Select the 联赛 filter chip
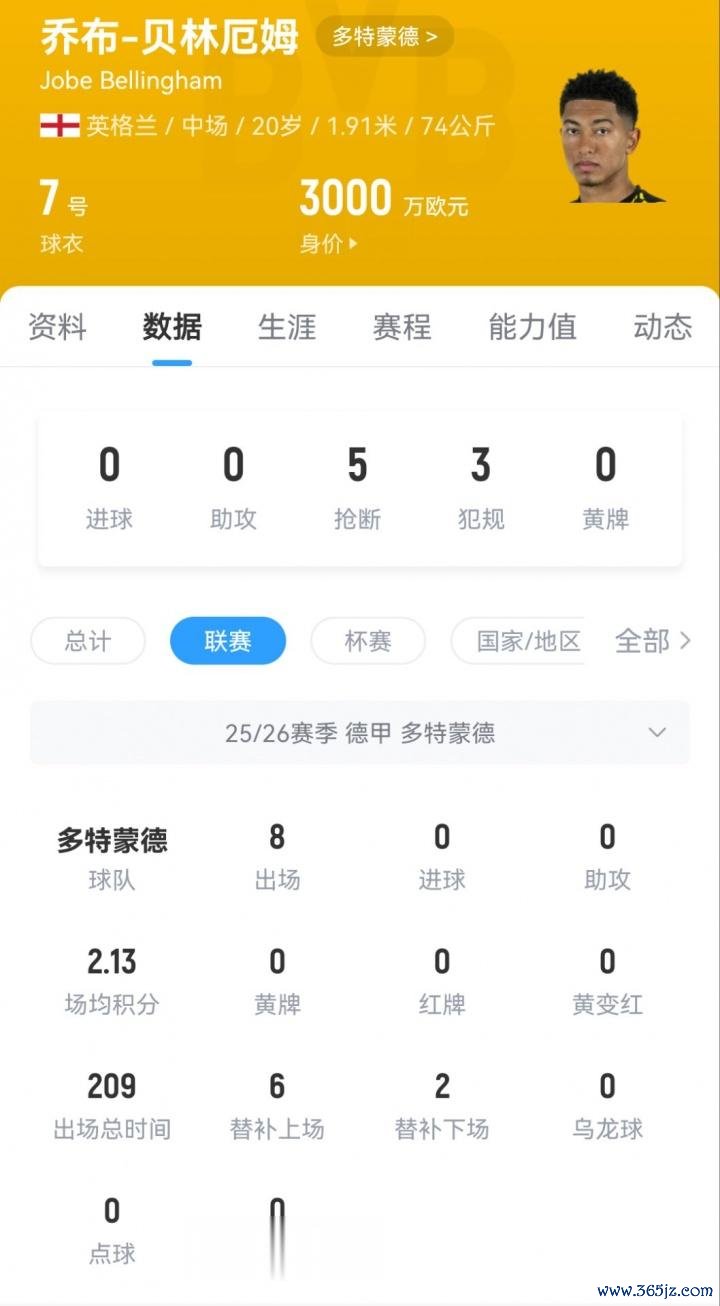 pos(228,641)
